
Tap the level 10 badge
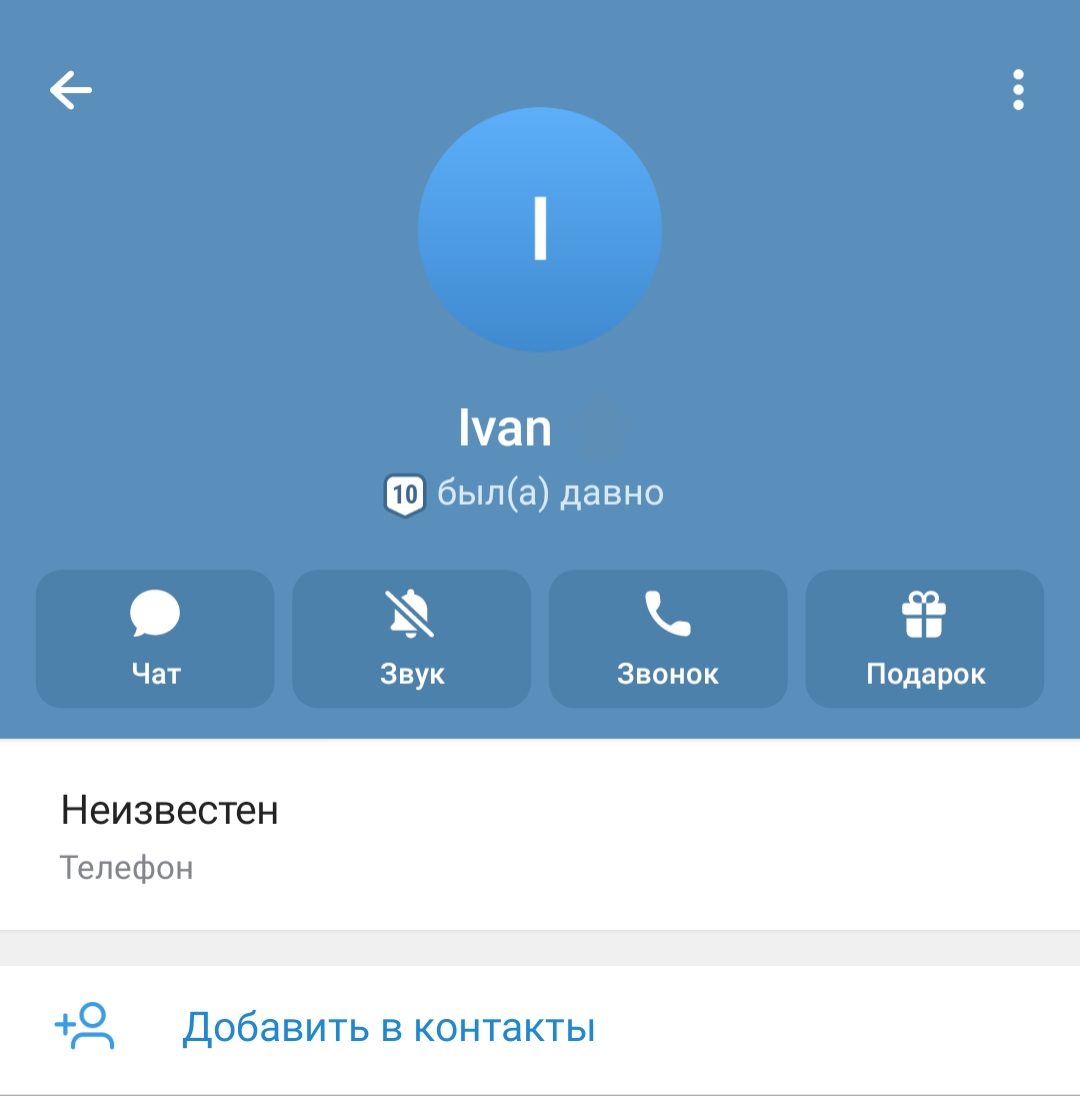pyautogui.click(x=404, y=494)
